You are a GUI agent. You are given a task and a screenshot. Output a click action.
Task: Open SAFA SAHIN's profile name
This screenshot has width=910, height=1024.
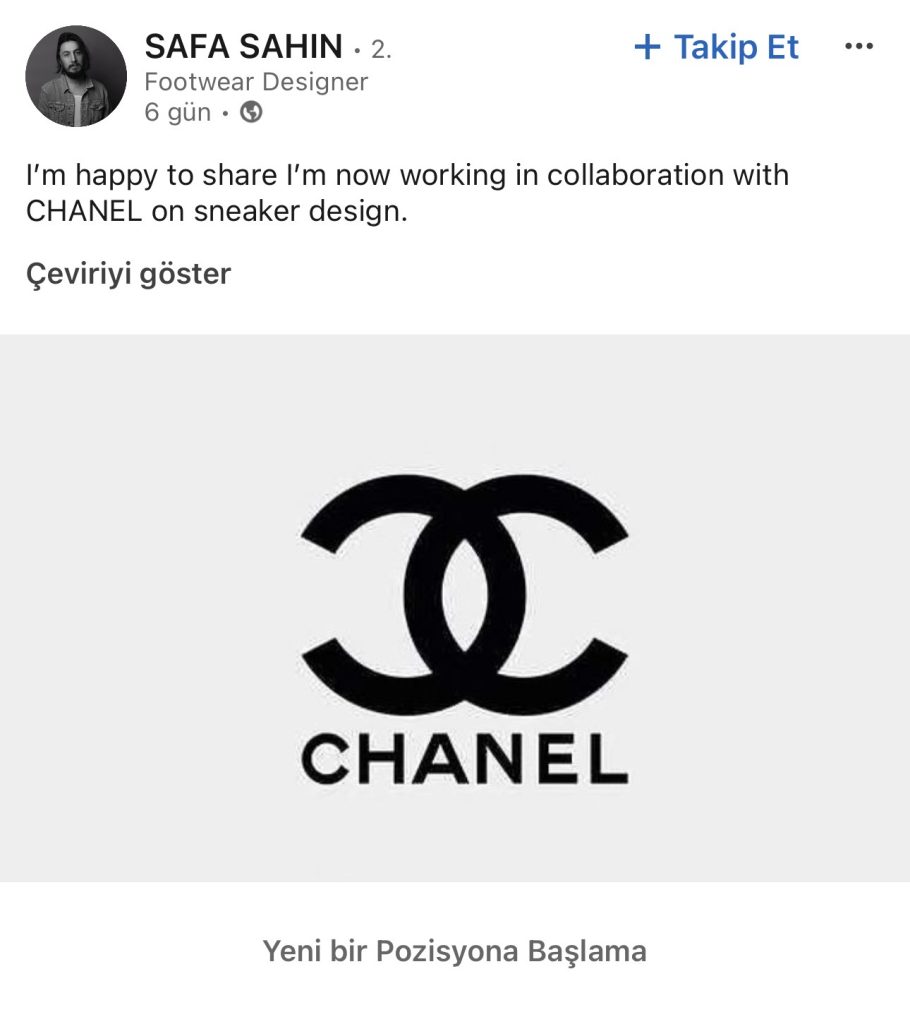(x=243, y=46)
